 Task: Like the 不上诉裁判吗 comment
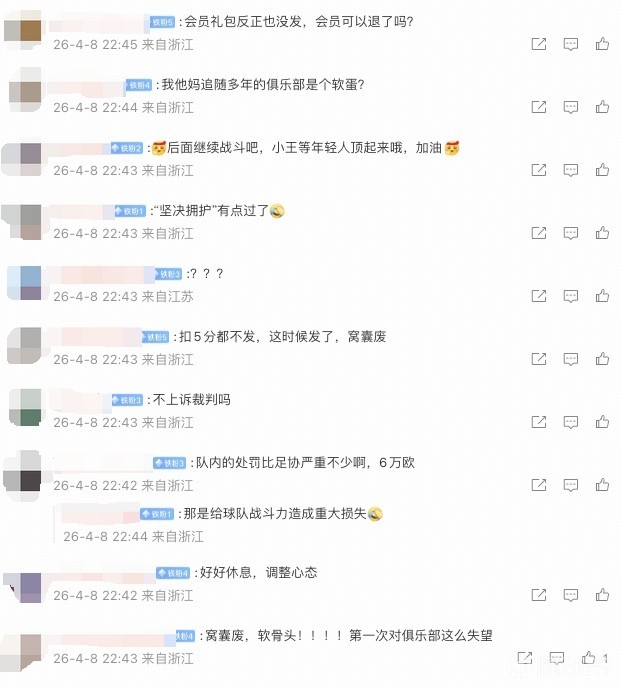pyautogui.click(x=602, y=422)
